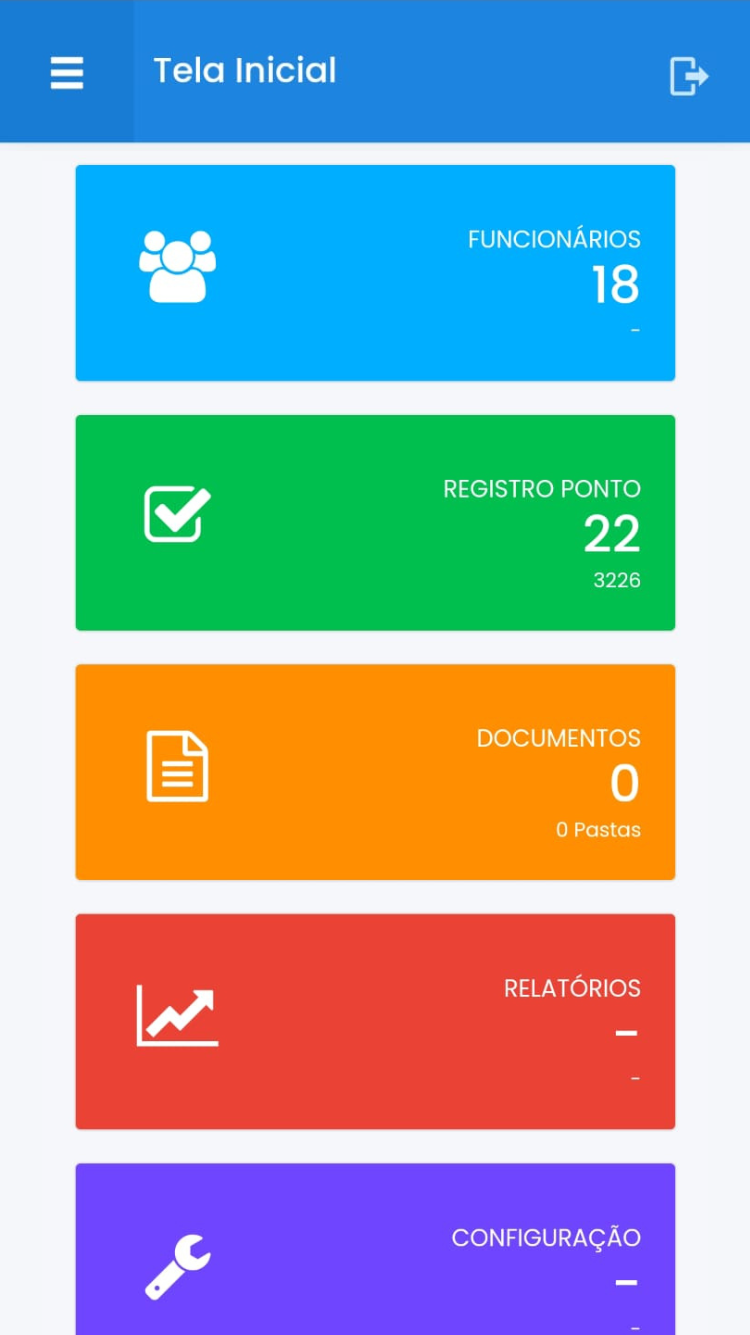Open the hamburger drawer menu

67,73
